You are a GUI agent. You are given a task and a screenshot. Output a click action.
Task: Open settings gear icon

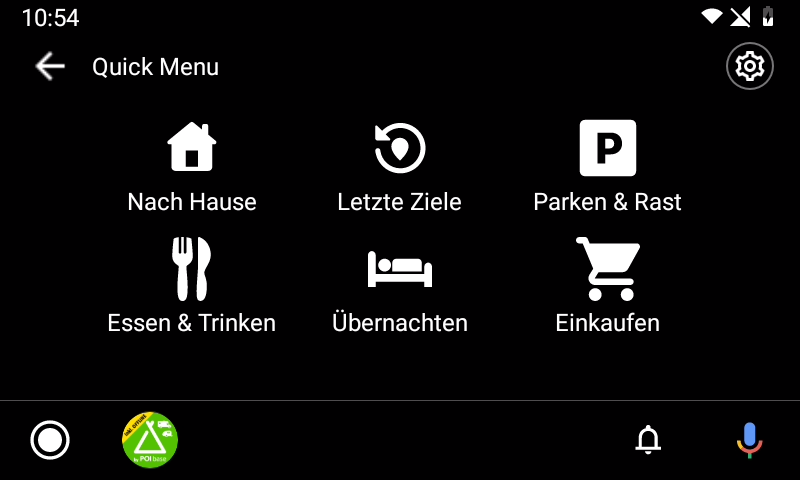[x=749, y=67]
